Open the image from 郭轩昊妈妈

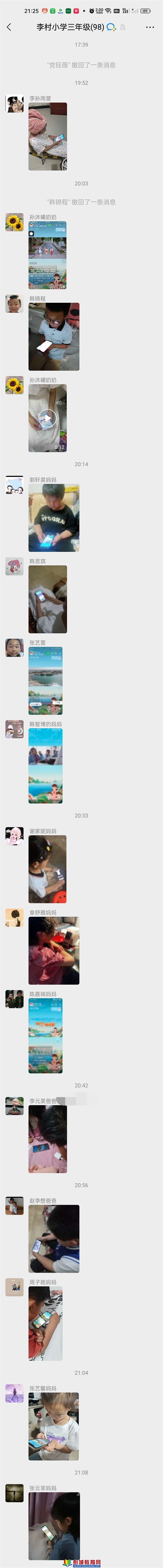tap(54, 518)
